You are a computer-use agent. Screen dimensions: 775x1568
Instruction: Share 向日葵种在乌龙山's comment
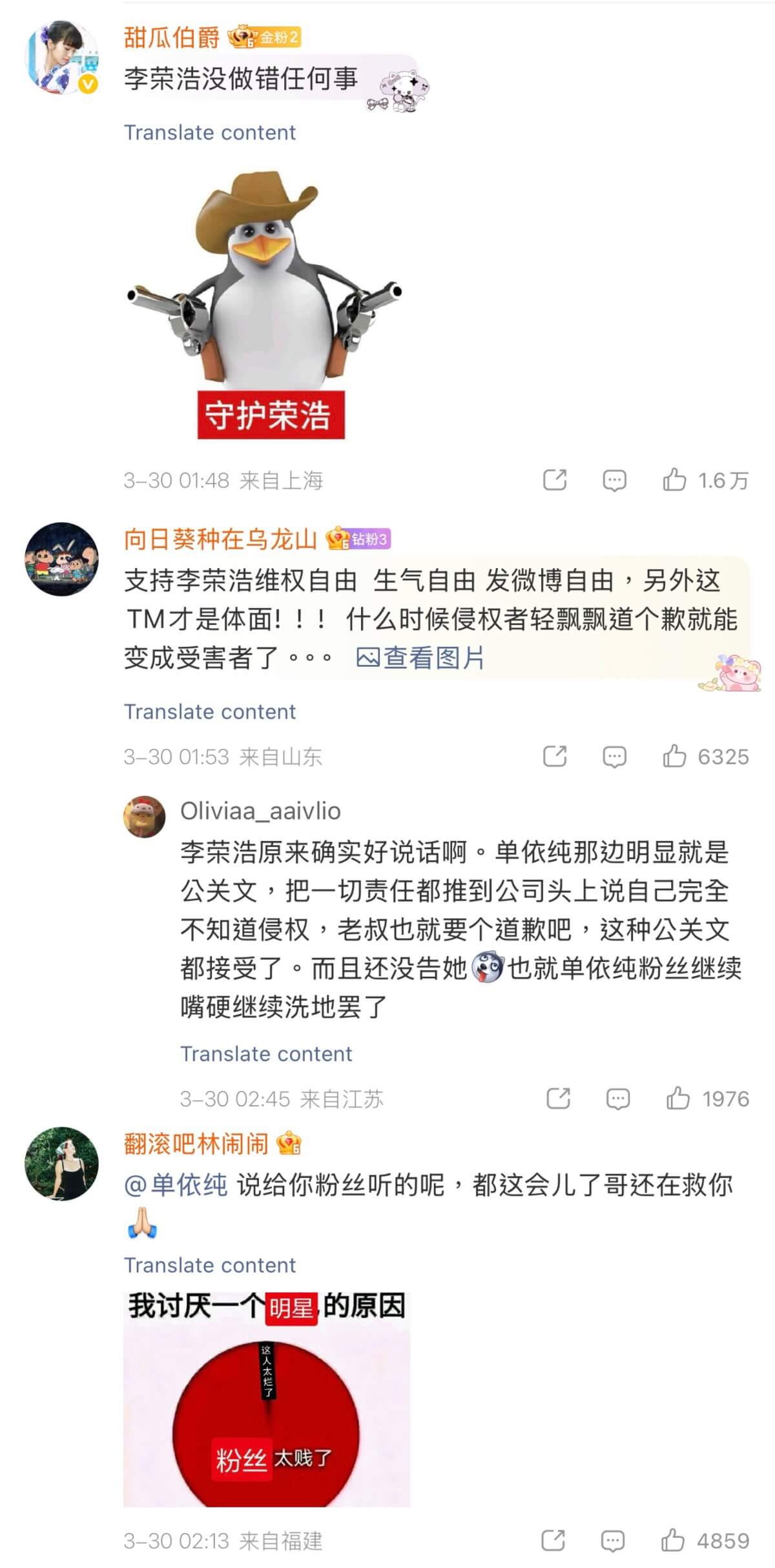click(x=555, y=756)
